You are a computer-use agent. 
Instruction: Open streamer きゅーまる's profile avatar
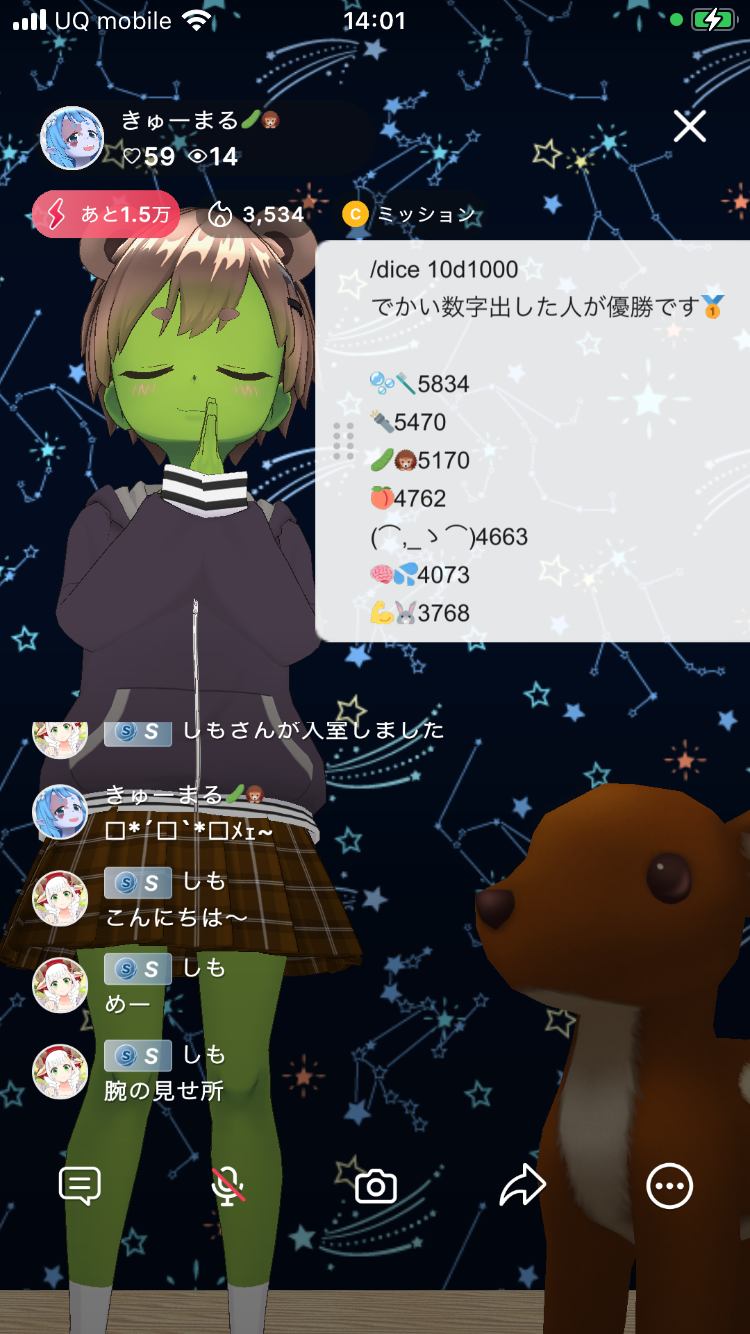72,138
